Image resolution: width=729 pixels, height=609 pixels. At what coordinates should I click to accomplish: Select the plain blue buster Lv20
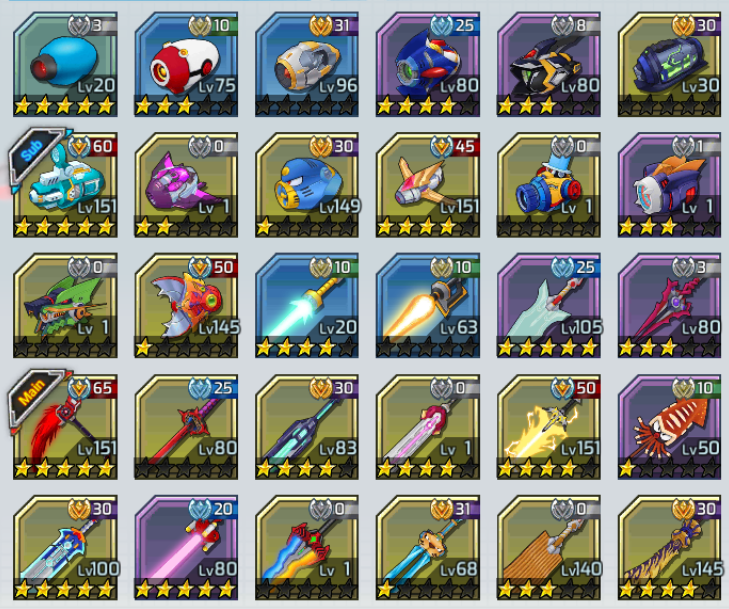pyautogui.click(x=65, y=64)
